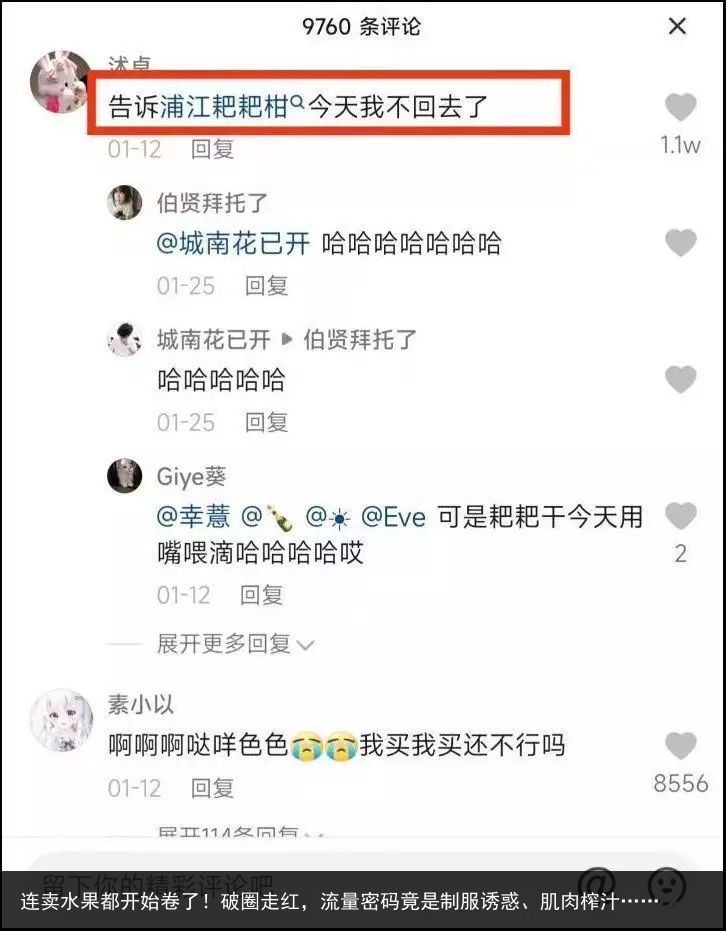Reply to 伯贤拜托了's comment
Screen dimensions: 726x931
(x=266, y=286)
